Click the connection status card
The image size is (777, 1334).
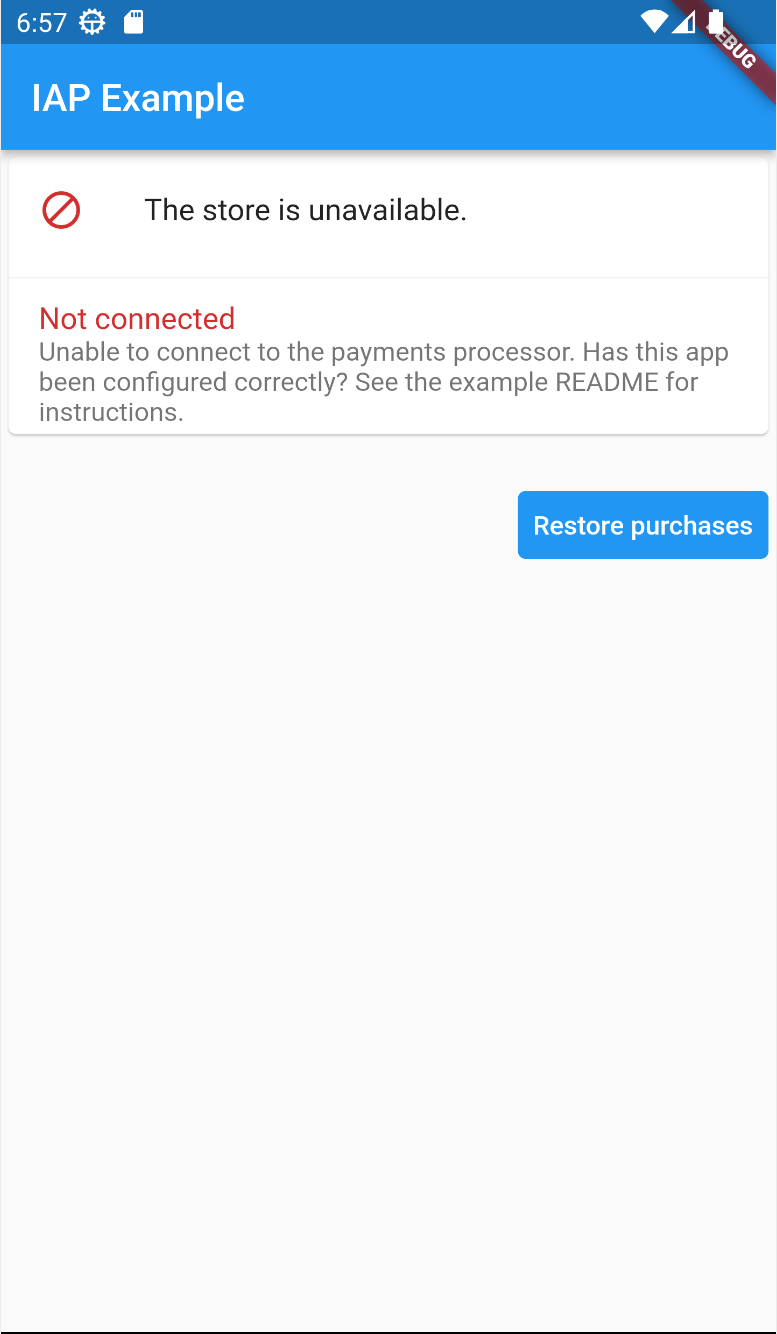(388, 355)
